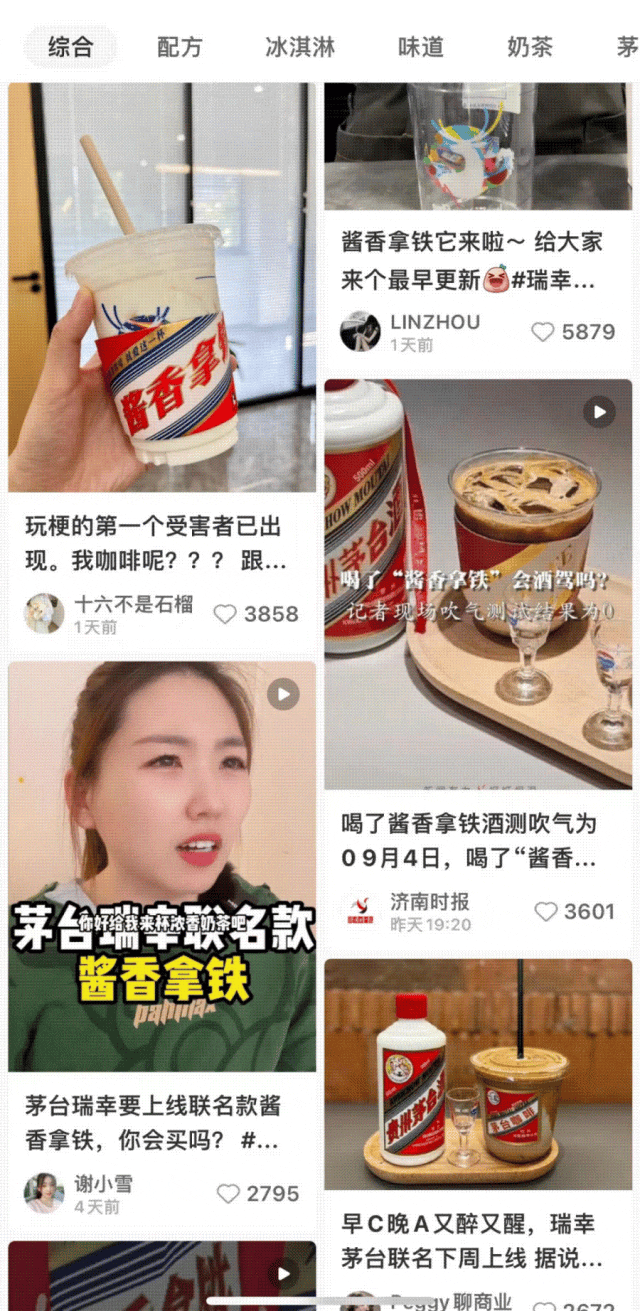Screen dimensions: 640x1311
Task: Switch to the 配方 tab
Action: [180, 47]
